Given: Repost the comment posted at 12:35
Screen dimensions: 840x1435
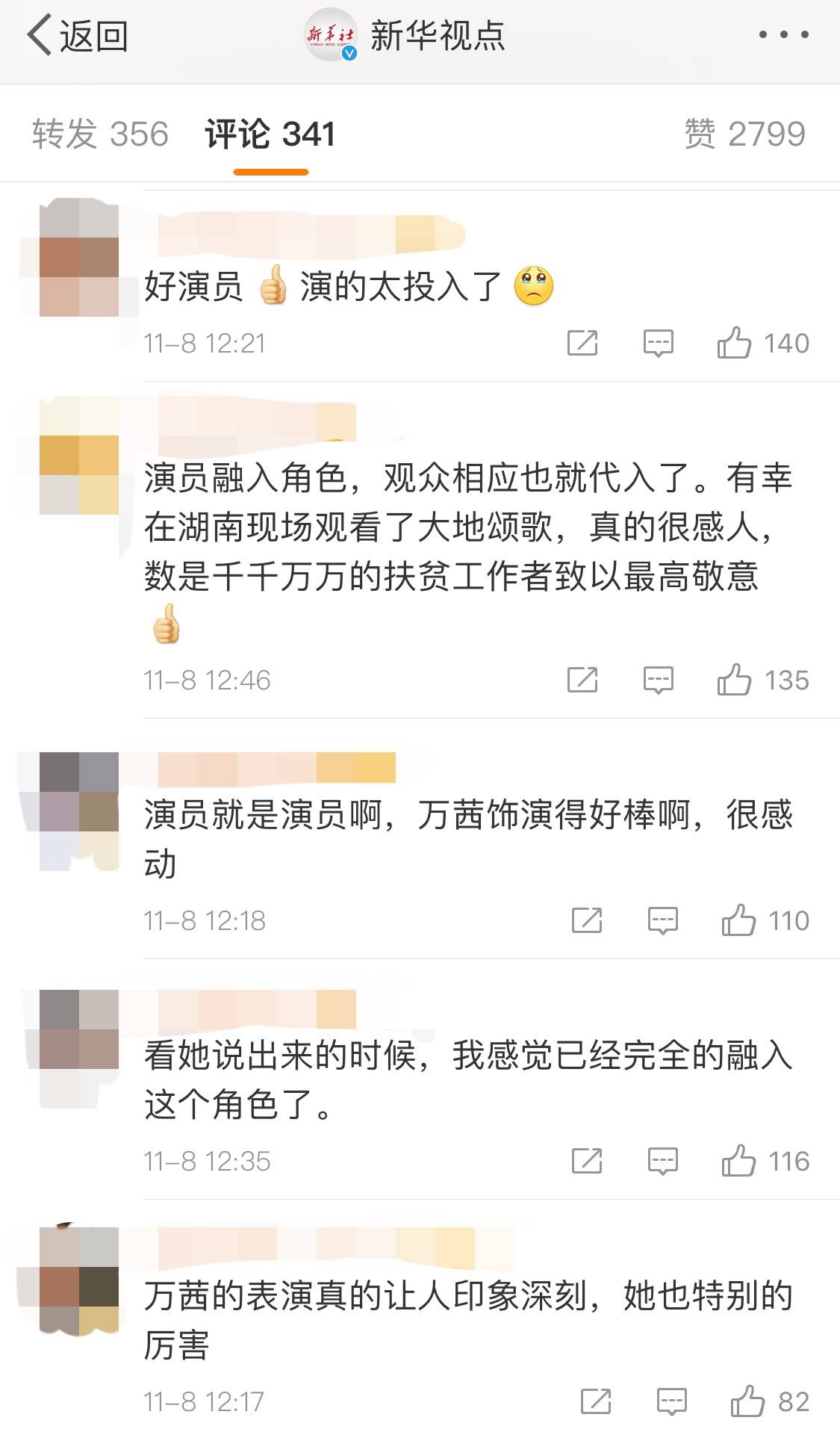Looking at the screenshot, I should point(586,1162).
